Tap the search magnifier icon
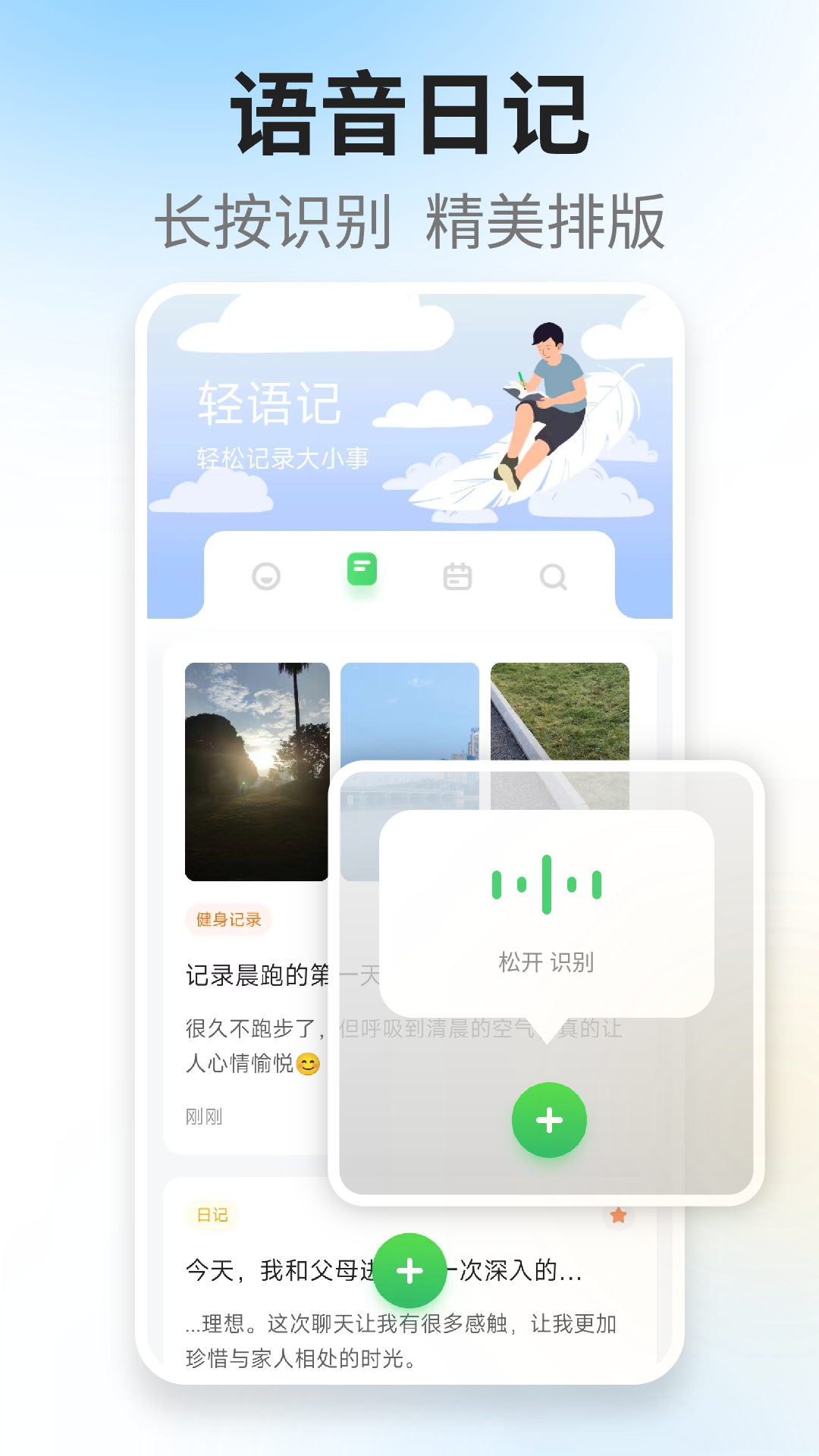Image resolution: width=819 pixels, height=1456 pixels. pyautogui.click(x=554, y=575)
